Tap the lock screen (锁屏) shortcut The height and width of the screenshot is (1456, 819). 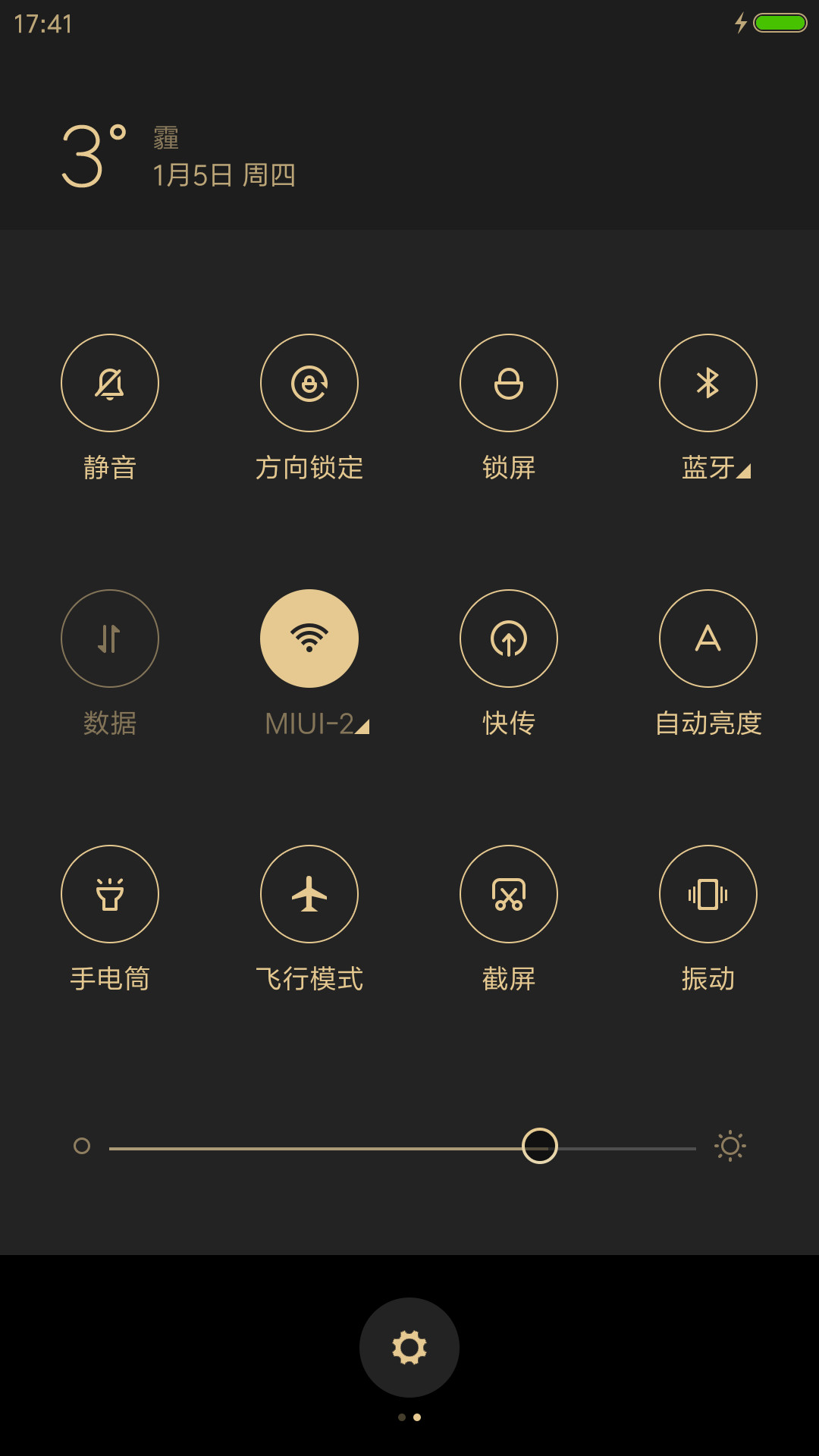point(509,383)
